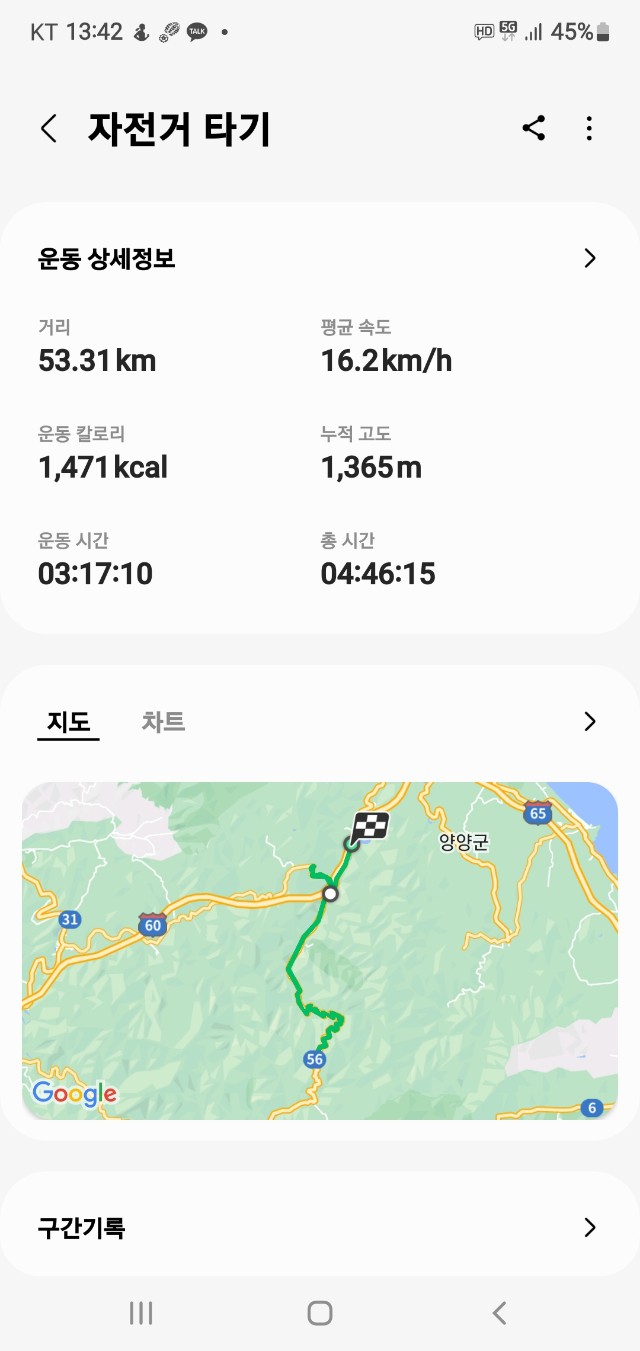This screenshot has width=640, height=1351.
Task: Open the three-dot overflow menu
Action: coord(589,128)
